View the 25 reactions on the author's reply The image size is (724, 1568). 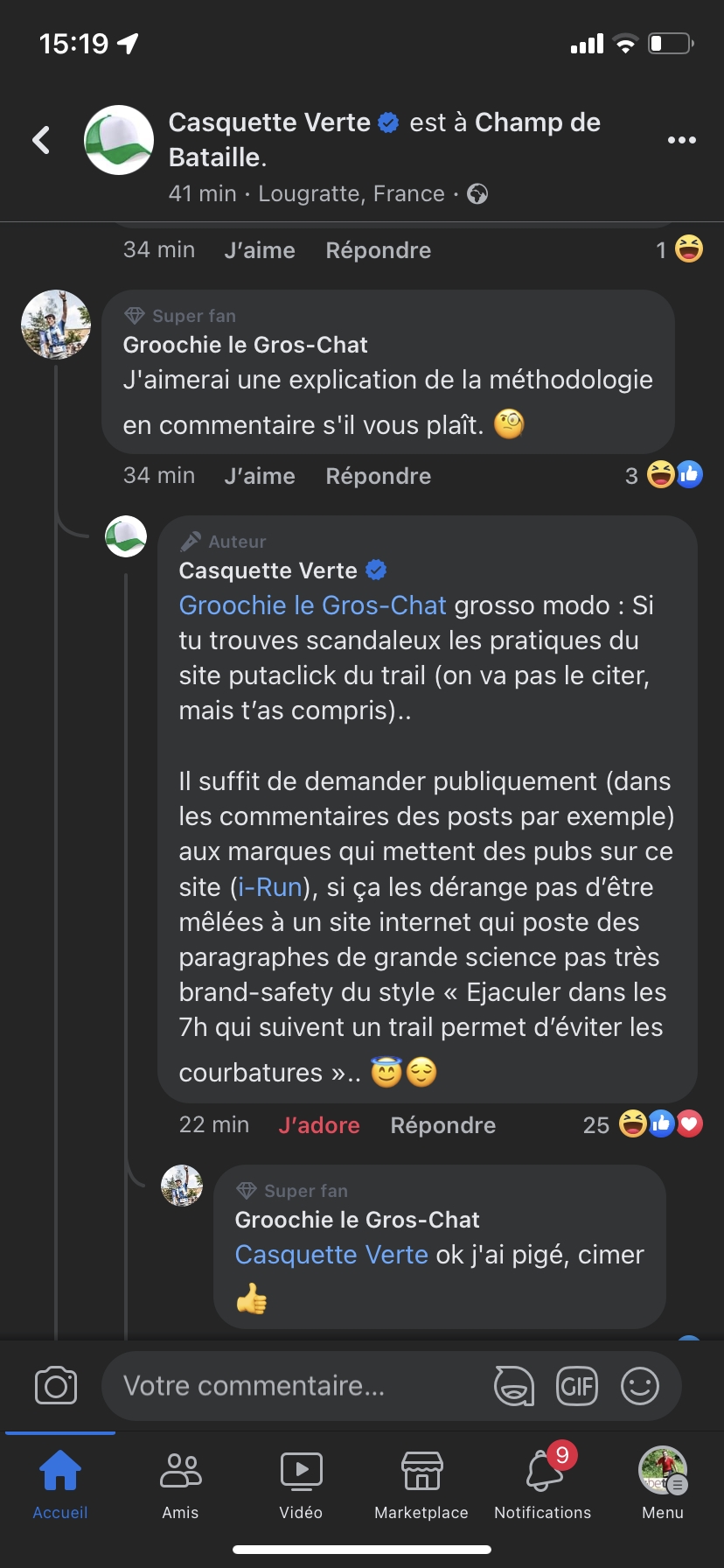tap(643, 1124)
